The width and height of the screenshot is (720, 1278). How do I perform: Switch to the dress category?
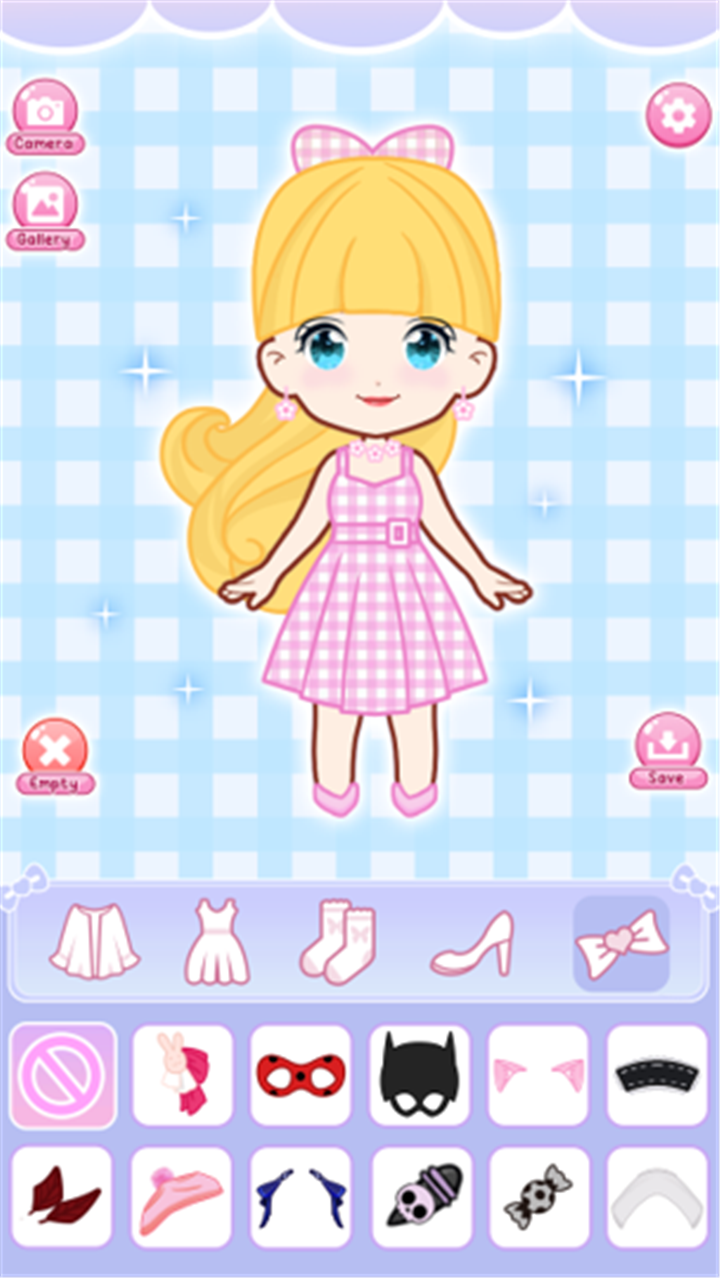click(x=216, y=941)
